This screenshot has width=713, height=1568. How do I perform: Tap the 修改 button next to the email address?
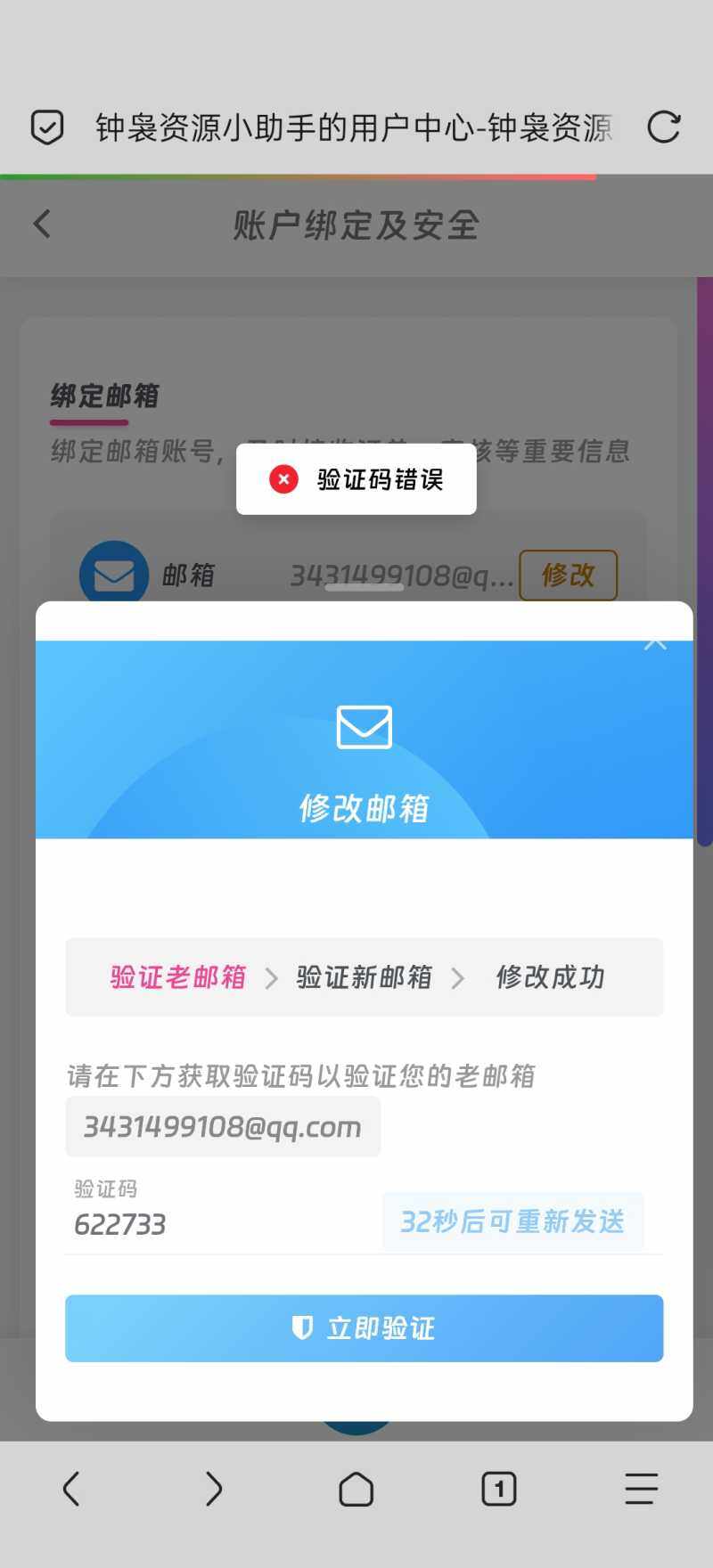568,576
